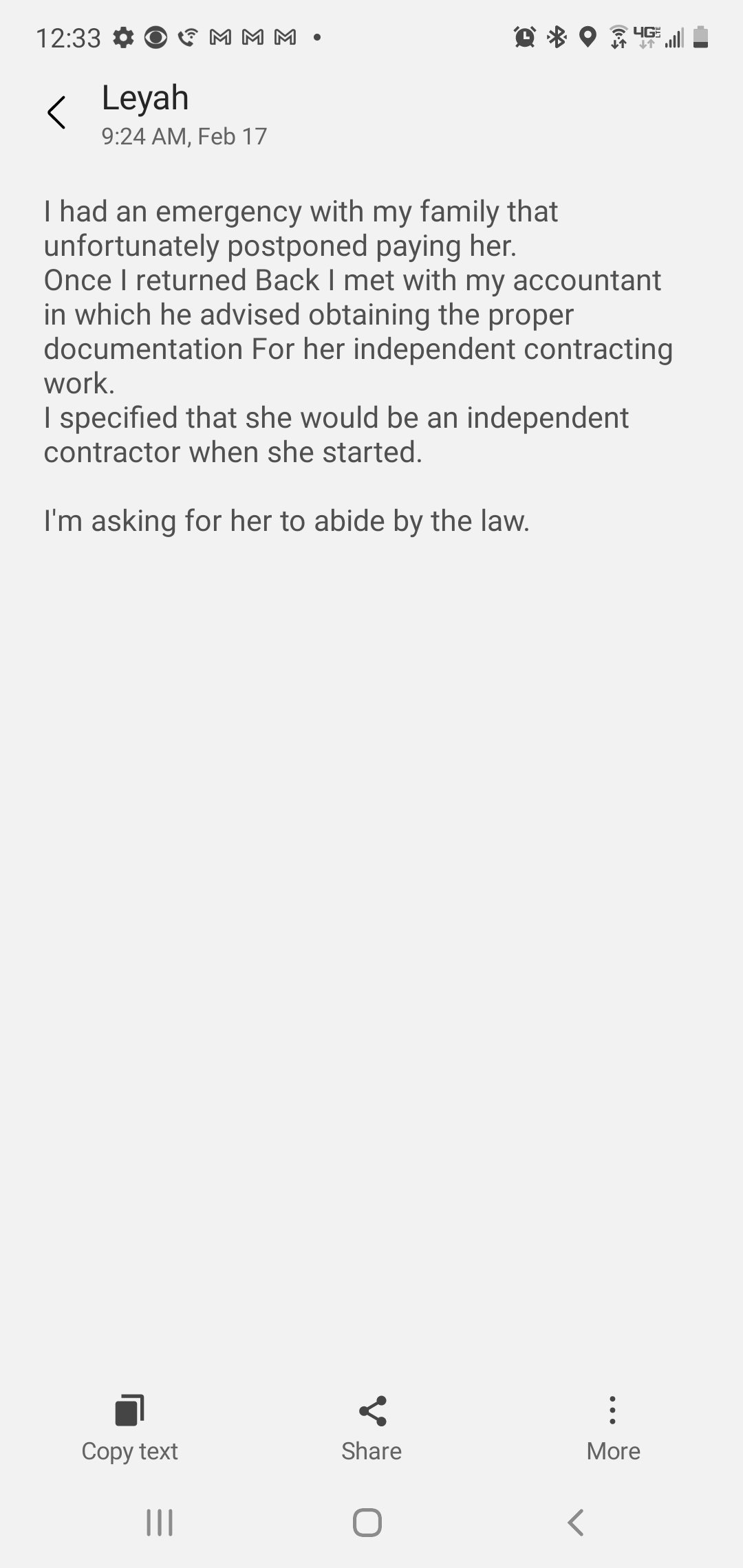Go back from Leyah's message view
This screenshot has height=1568, width=743.
point(56,112)
